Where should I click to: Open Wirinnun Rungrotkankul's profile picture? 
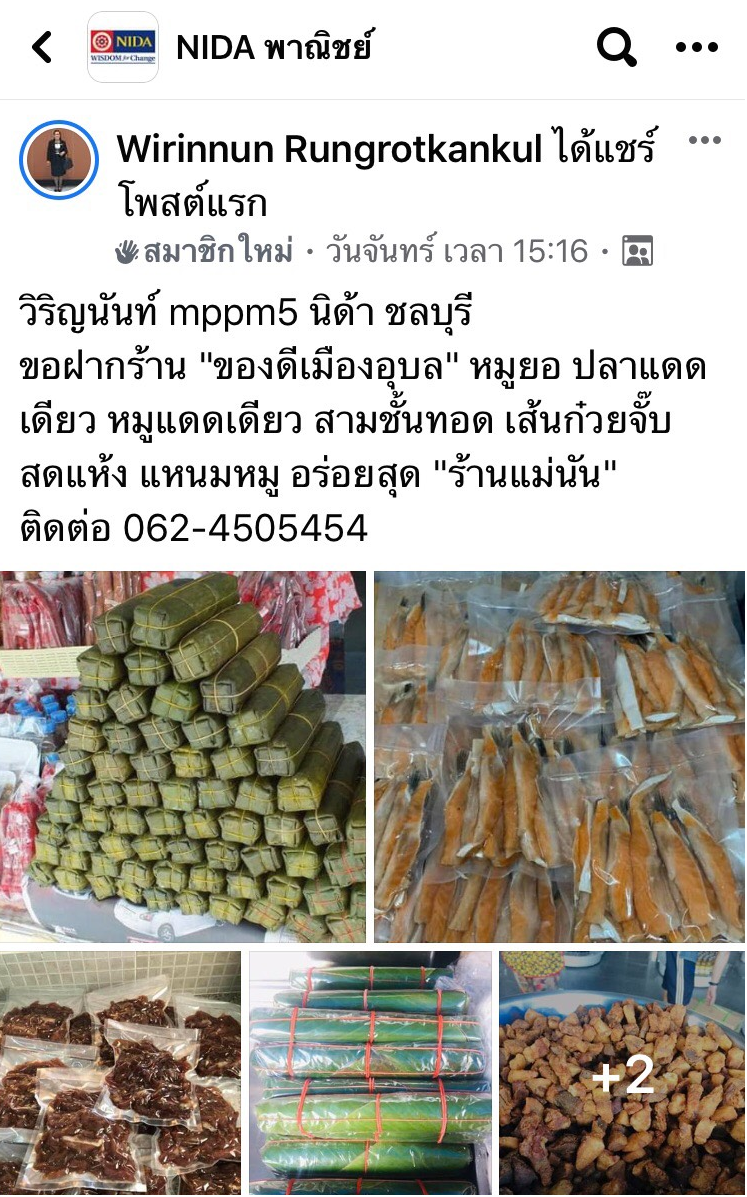(59, 160)
